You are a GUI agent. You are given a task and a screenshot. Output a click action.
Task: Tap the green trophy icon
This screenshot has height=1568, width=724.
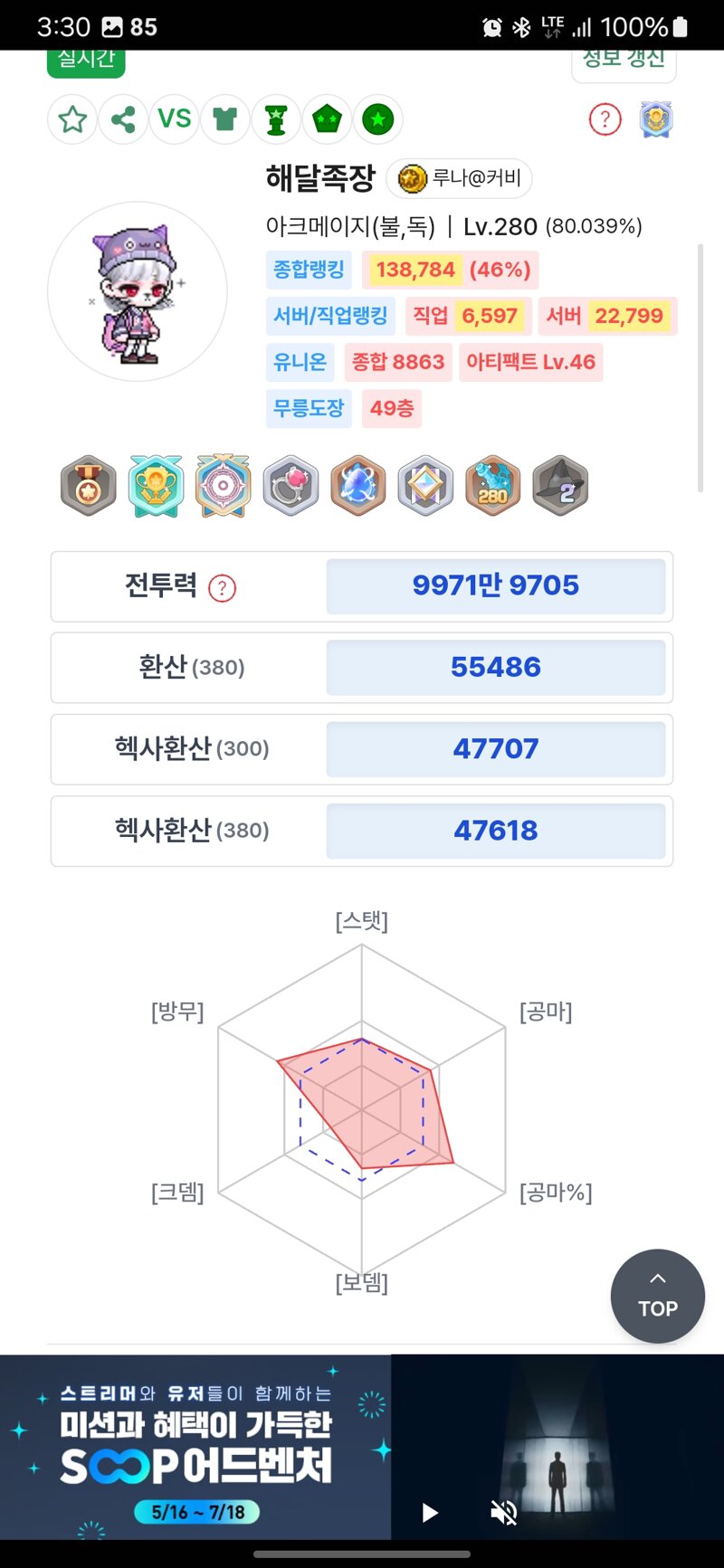(x=276, y=119)
